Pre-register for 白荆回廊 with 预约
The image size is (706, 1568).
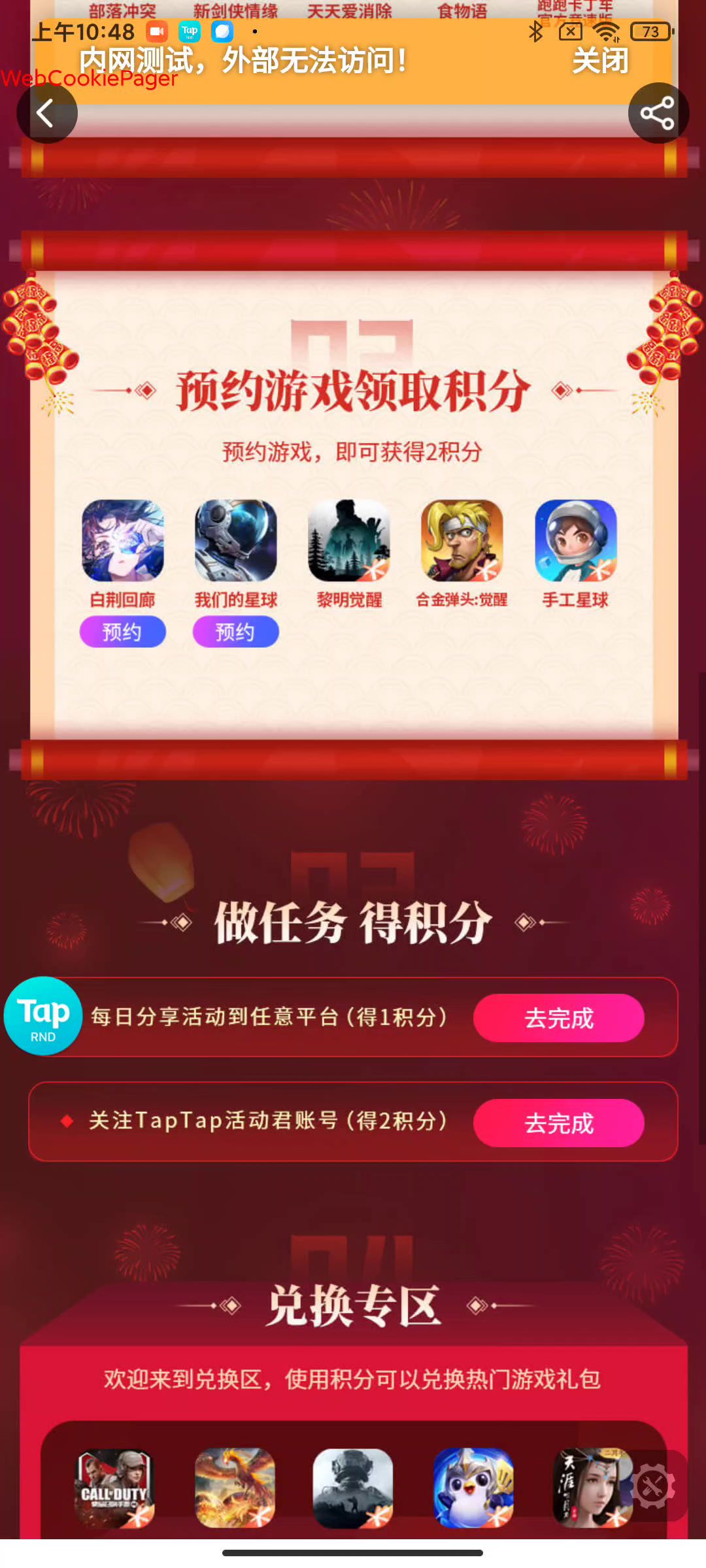122,632
